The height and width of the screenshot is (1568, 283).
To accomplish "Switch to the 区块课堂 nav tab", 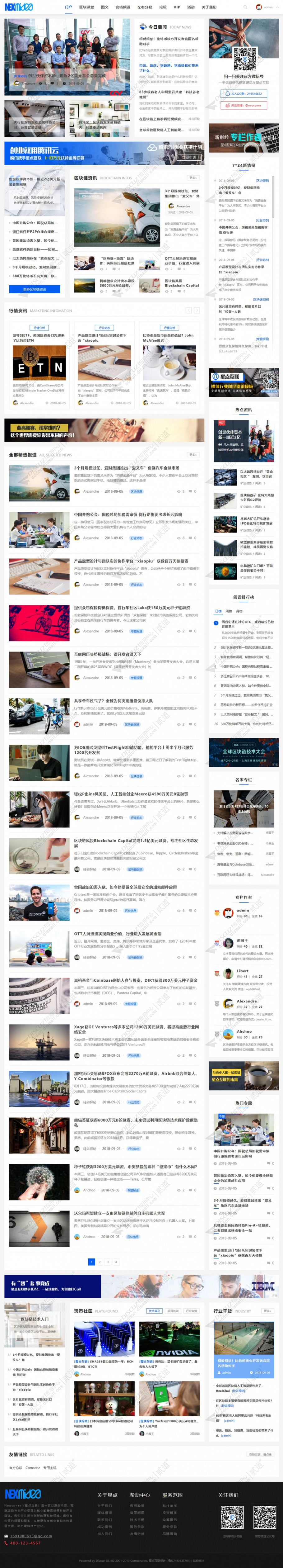I will point(86,7).
